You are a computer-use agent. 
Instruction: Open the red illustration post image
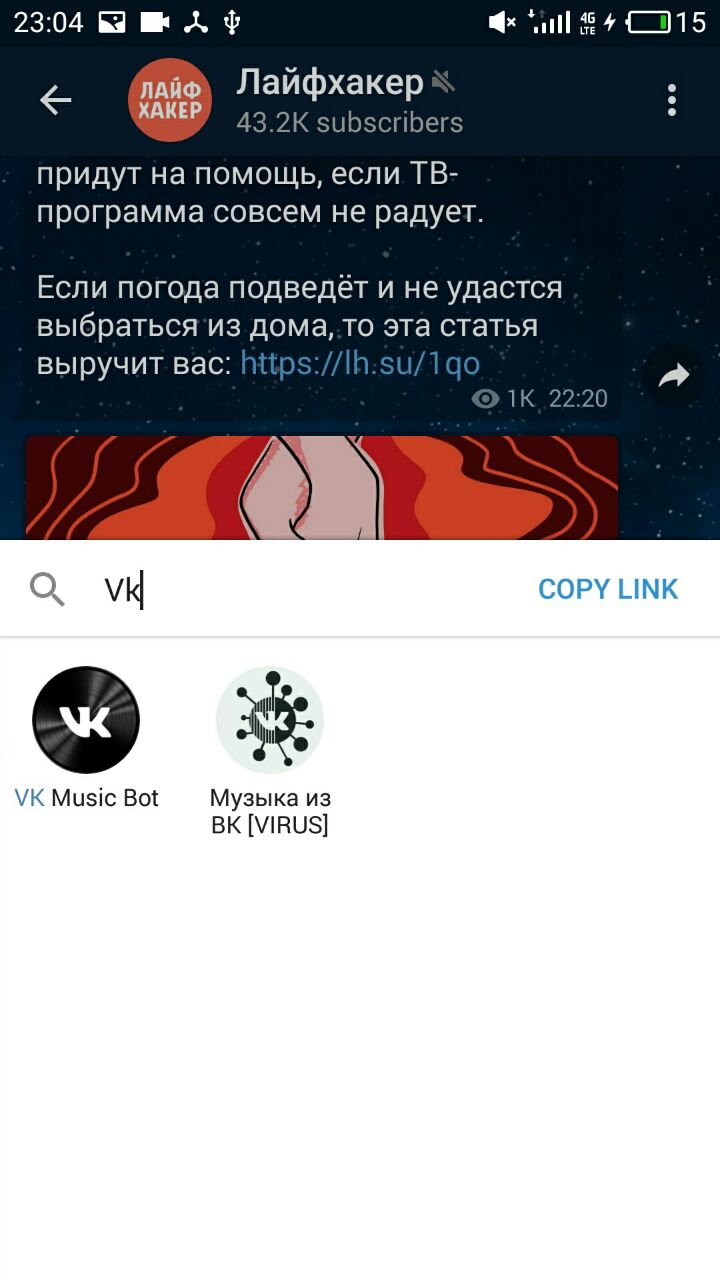point(320,488)
